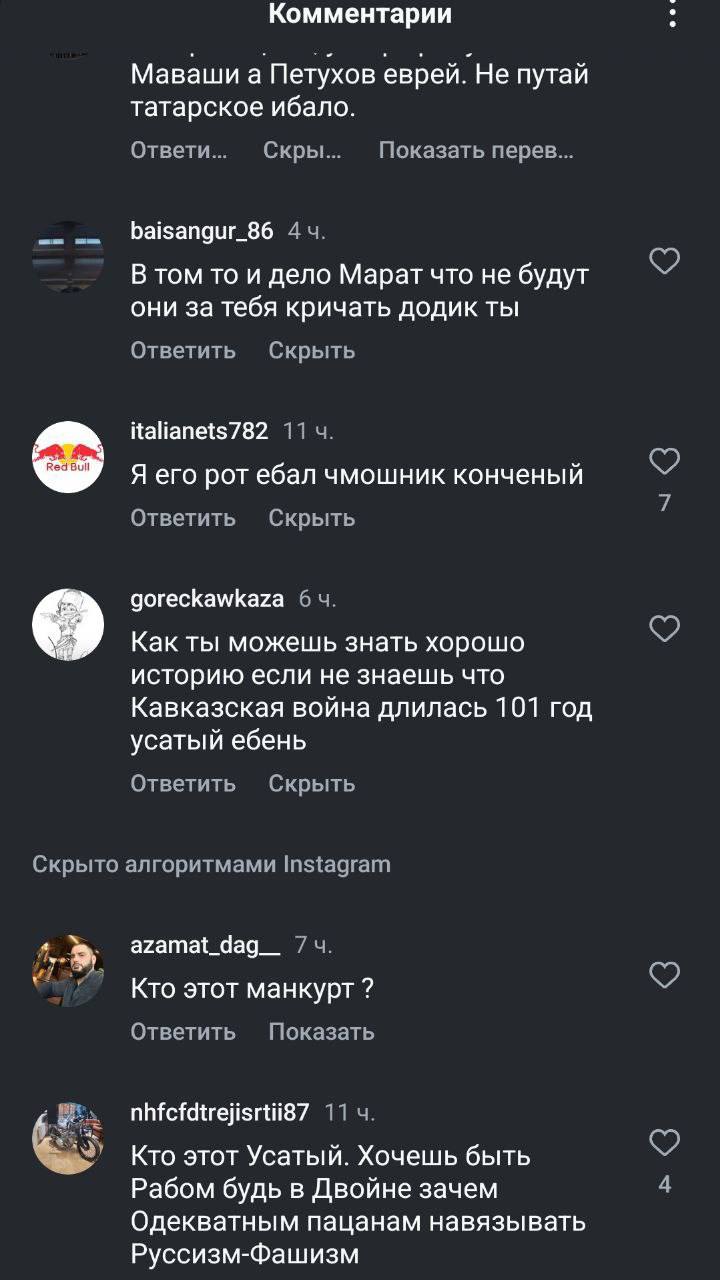Like the comment by italianets782
Viewport: 720px width, 1280px height.
pos(665,461)
